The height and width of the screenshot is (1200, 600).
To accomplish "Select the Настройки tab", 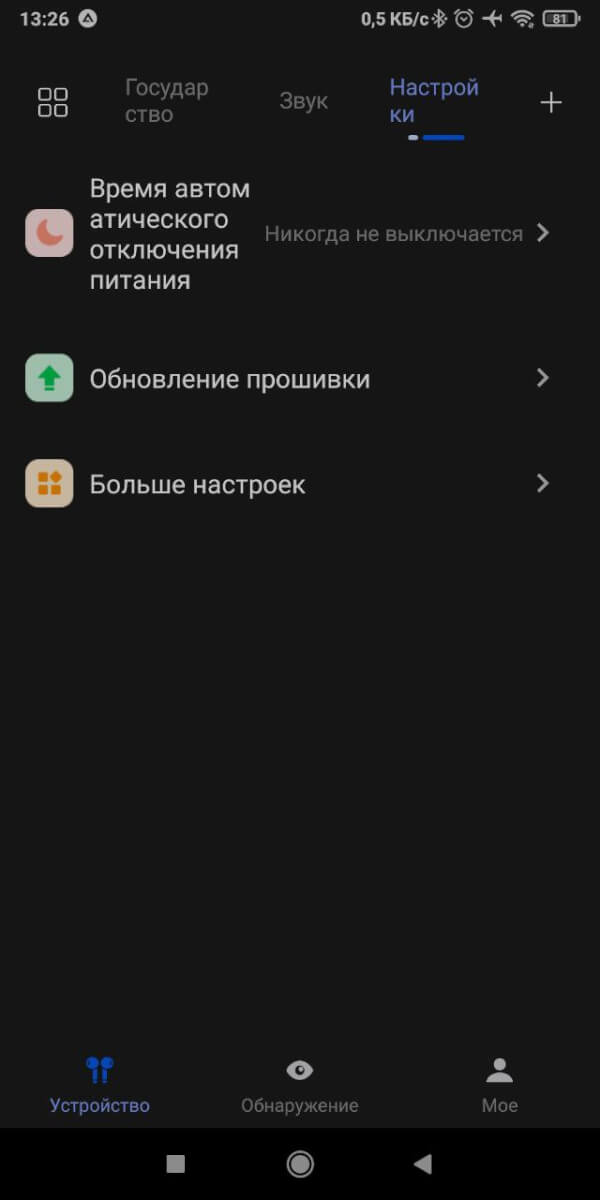I will [434, 101].
